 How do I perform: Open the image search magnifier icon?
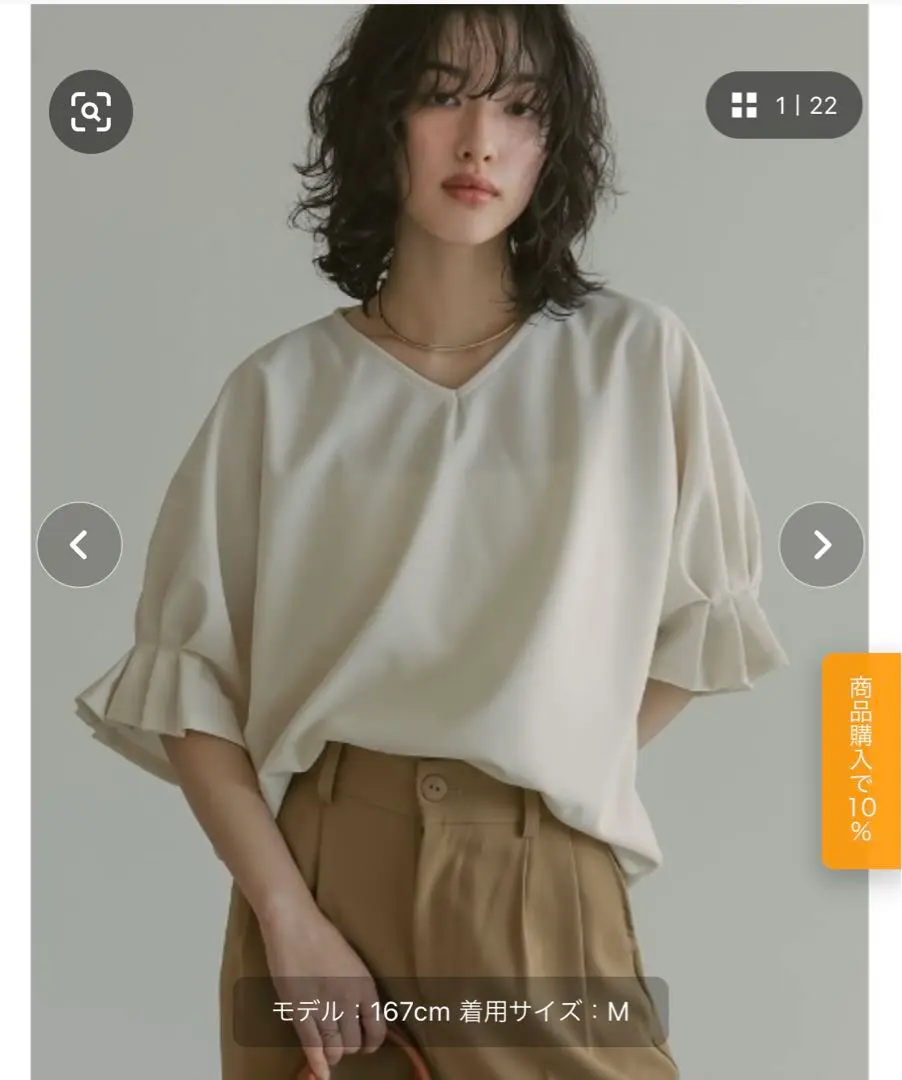tap(91, 112)
